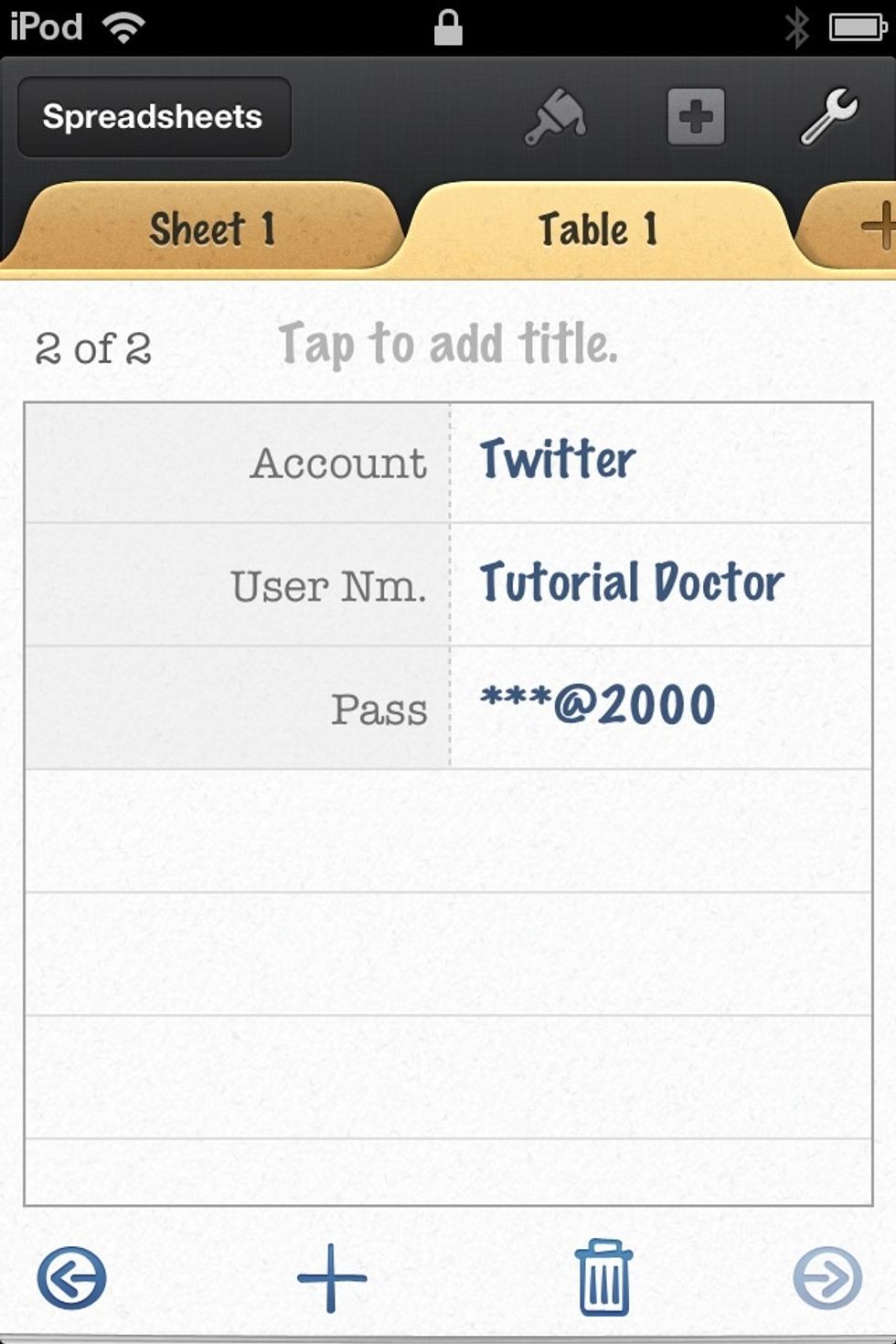Edit the User Nm. field
The image size is (896, 1344).
(658, 584)
